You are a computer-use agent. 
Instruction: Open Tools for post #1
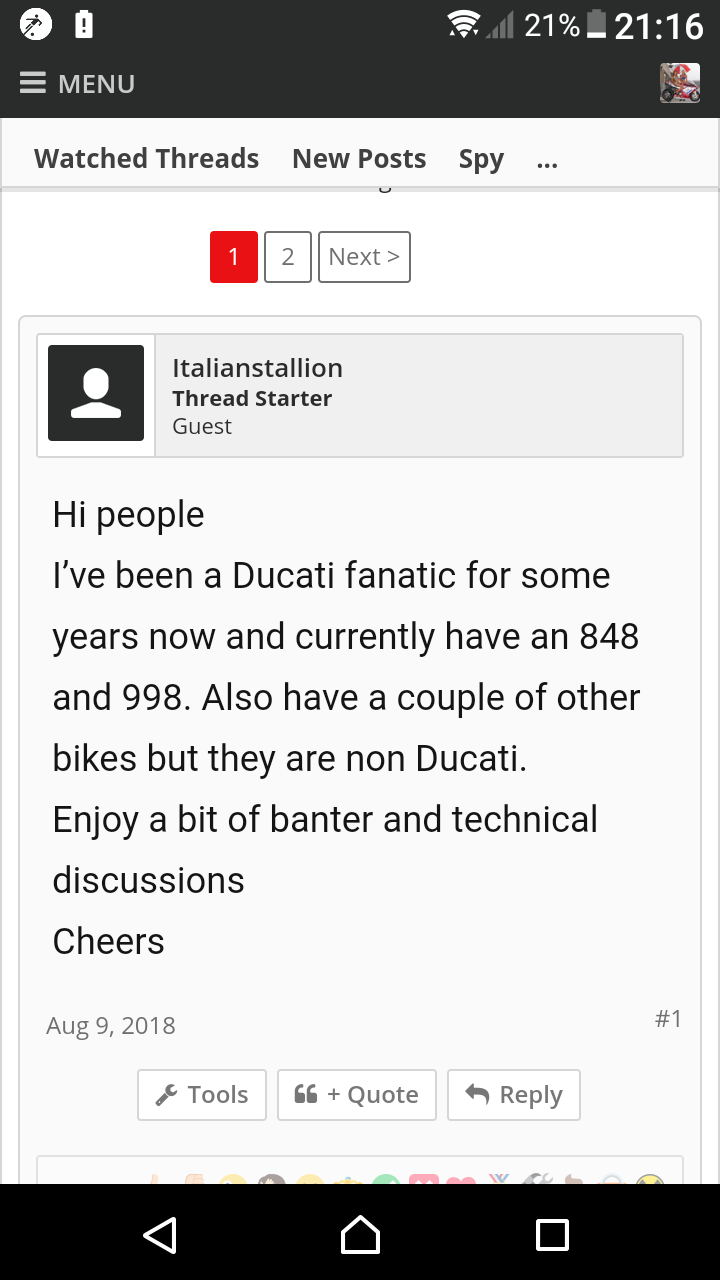tap(202, 1095)
